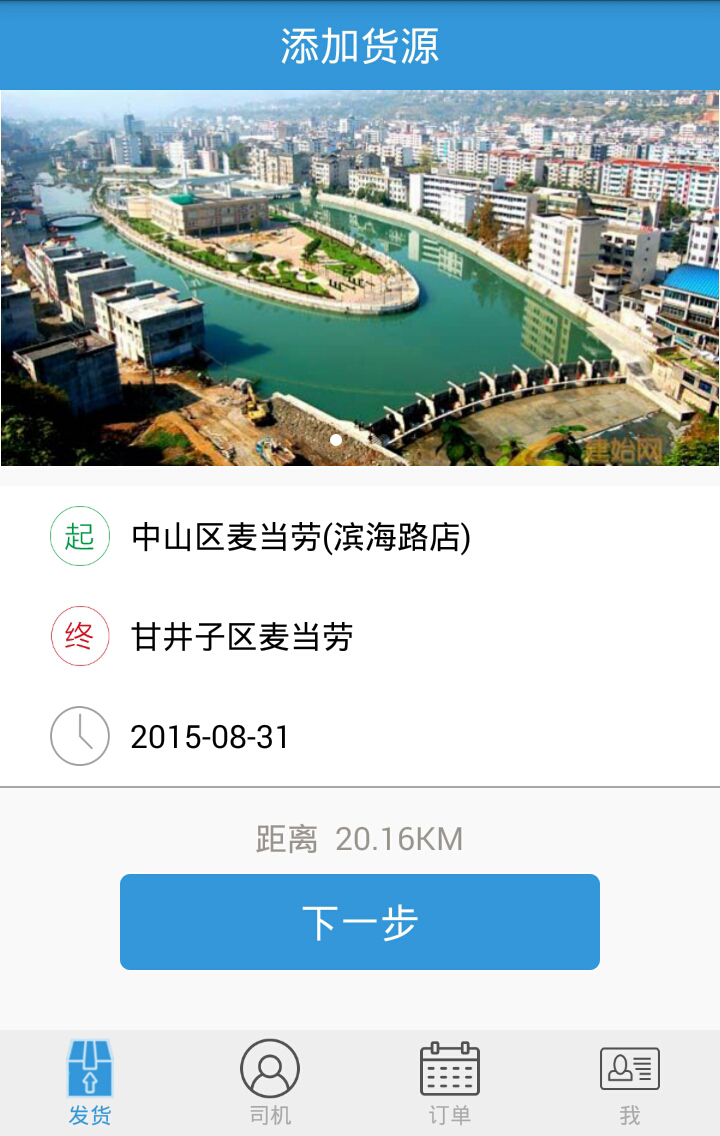Go to the 订单 tab
The height and width of the screenshot is (1136, 720).
click(x=450, y=1083)
